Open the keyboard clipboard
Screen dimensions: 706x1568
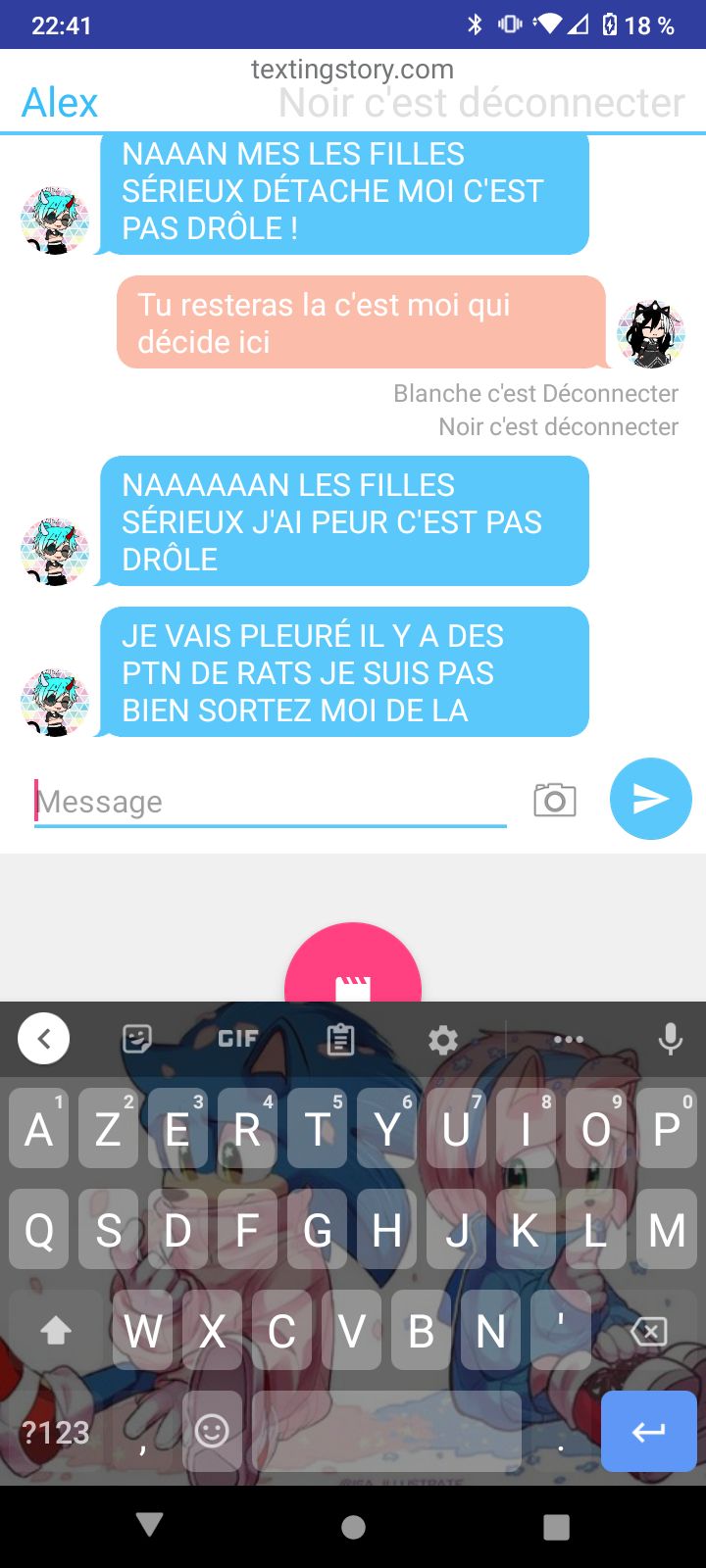click(x=340, y=1038)
